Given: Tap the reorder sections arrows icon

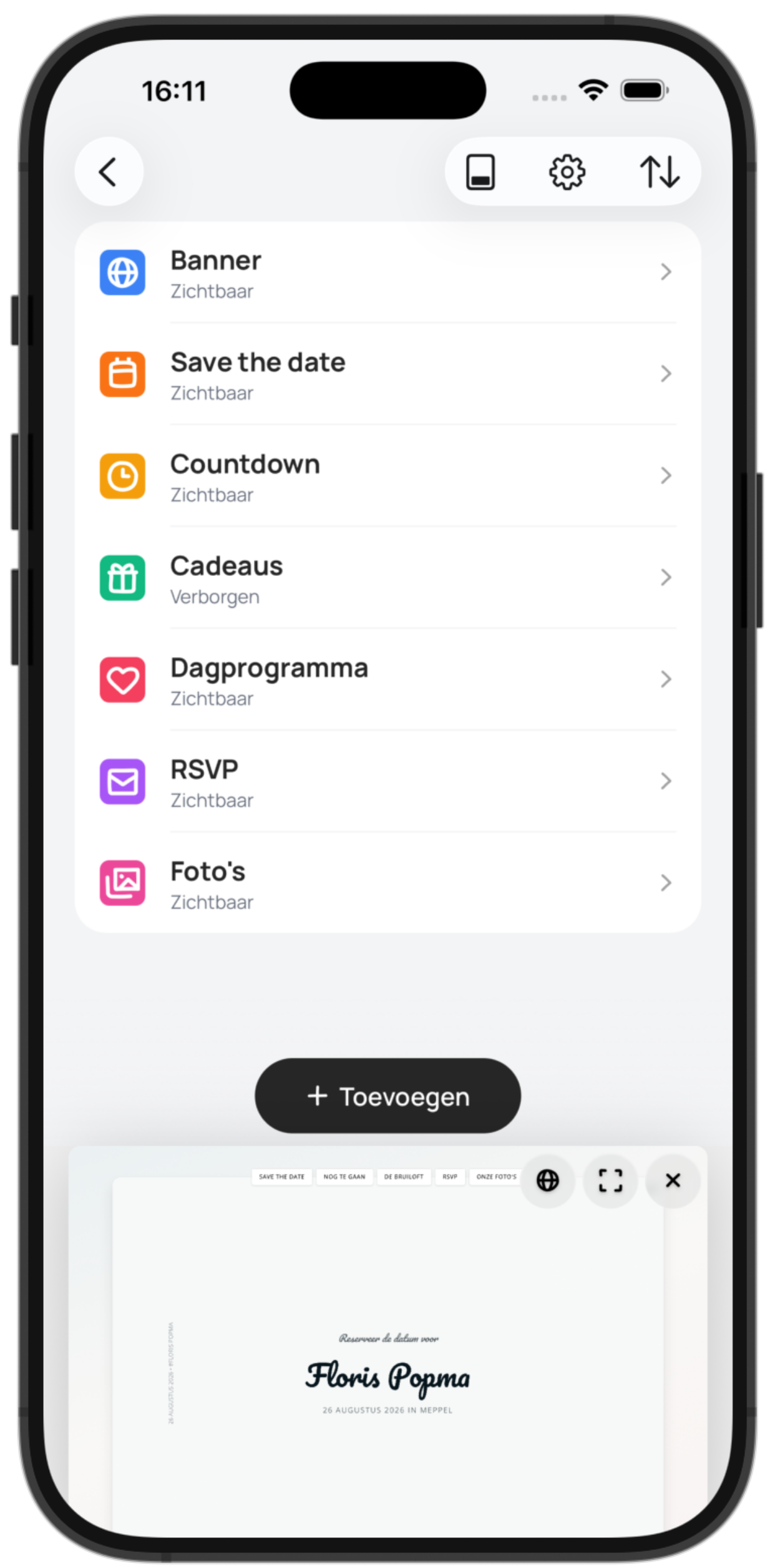Looking at the screenshot, I should [659, 172].
